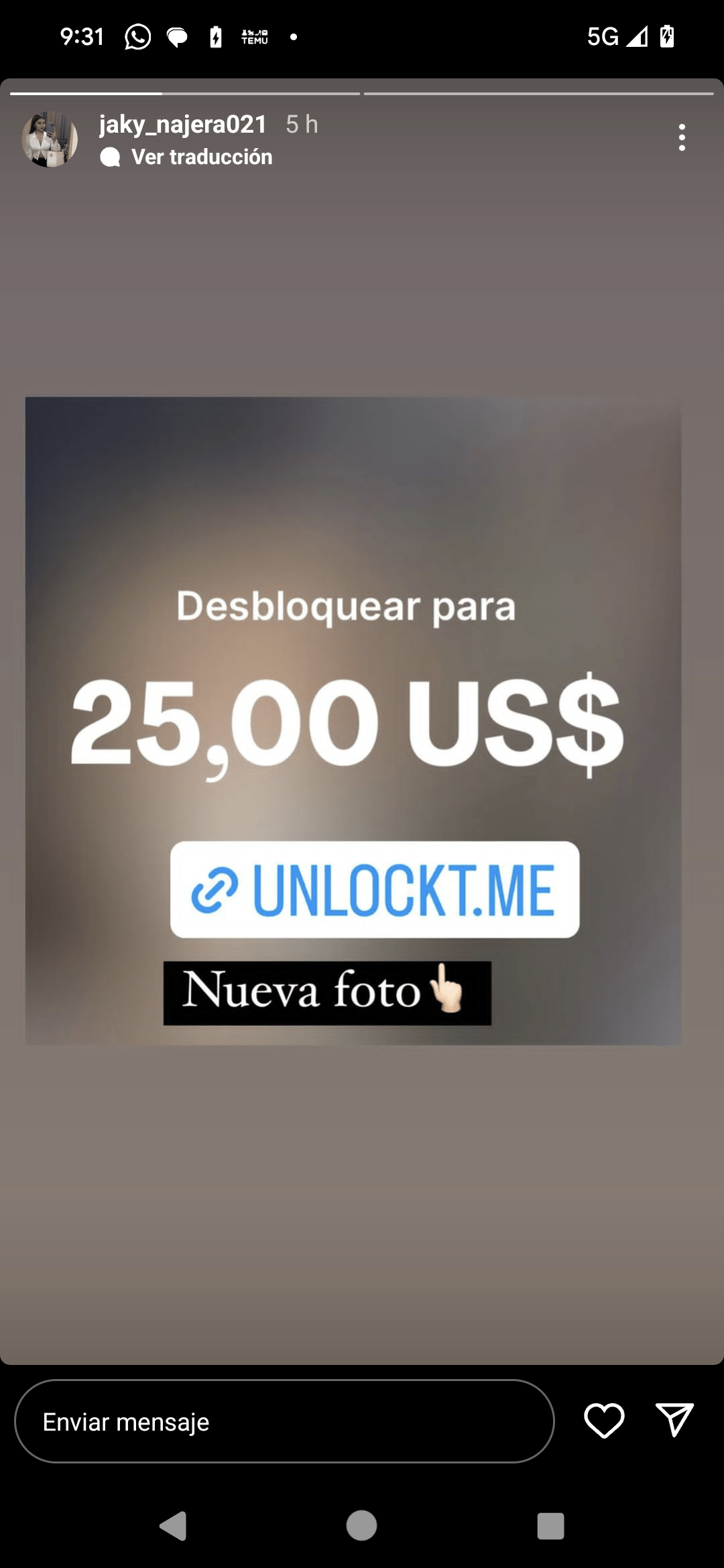Click the username jaky_najera021
This screenshot has height=1568, width=724.
click(182, 125)
